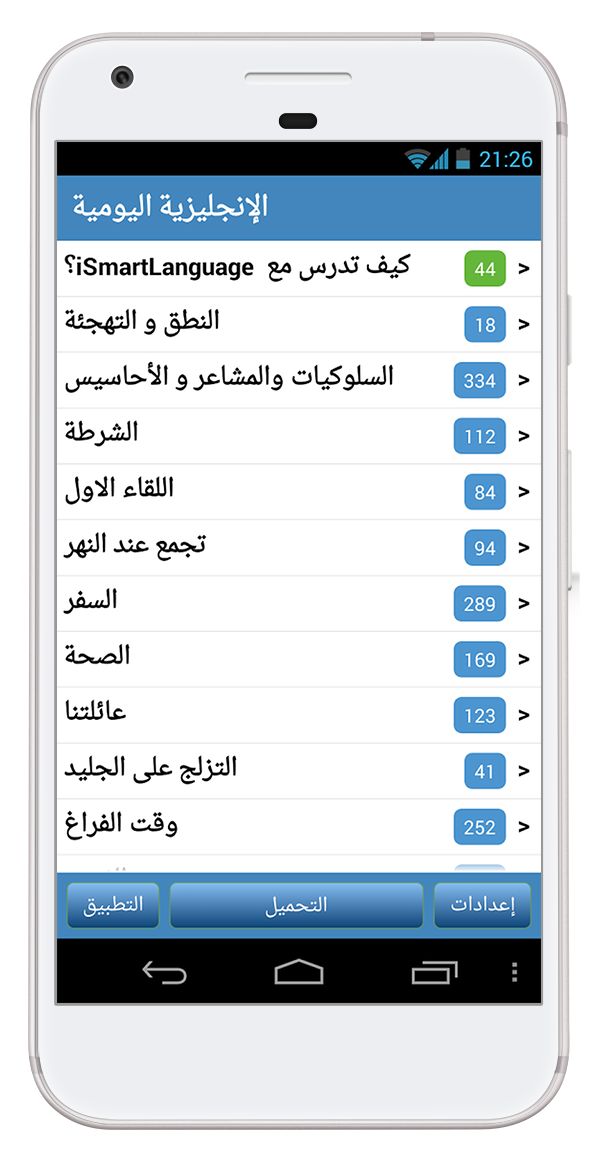Tap the التطبيق button
Viewport: 600px width, 1162px height.
(x=113, y=906)
